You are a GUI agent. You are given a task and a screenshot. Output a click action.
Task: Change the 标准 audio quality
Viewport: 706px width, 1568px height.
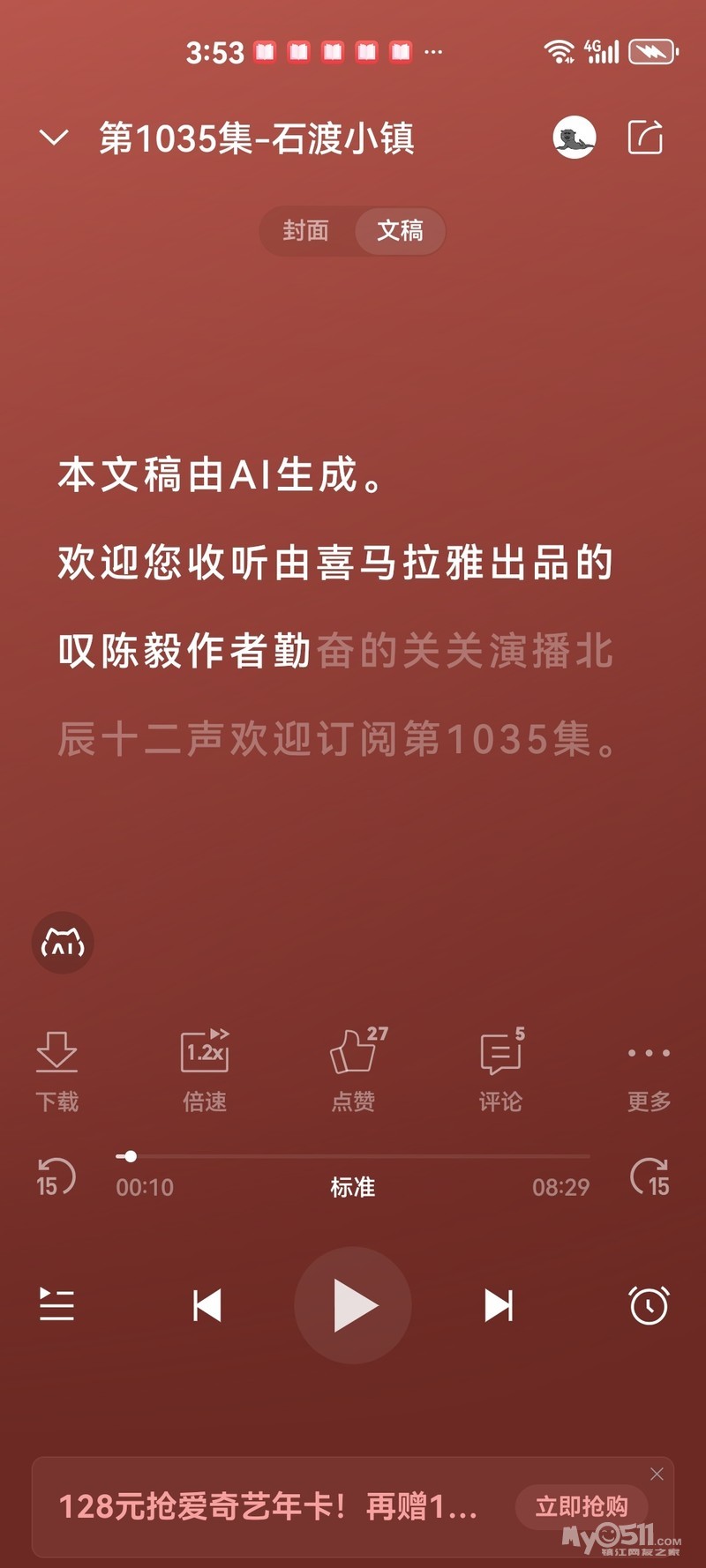click(353, 1187)
